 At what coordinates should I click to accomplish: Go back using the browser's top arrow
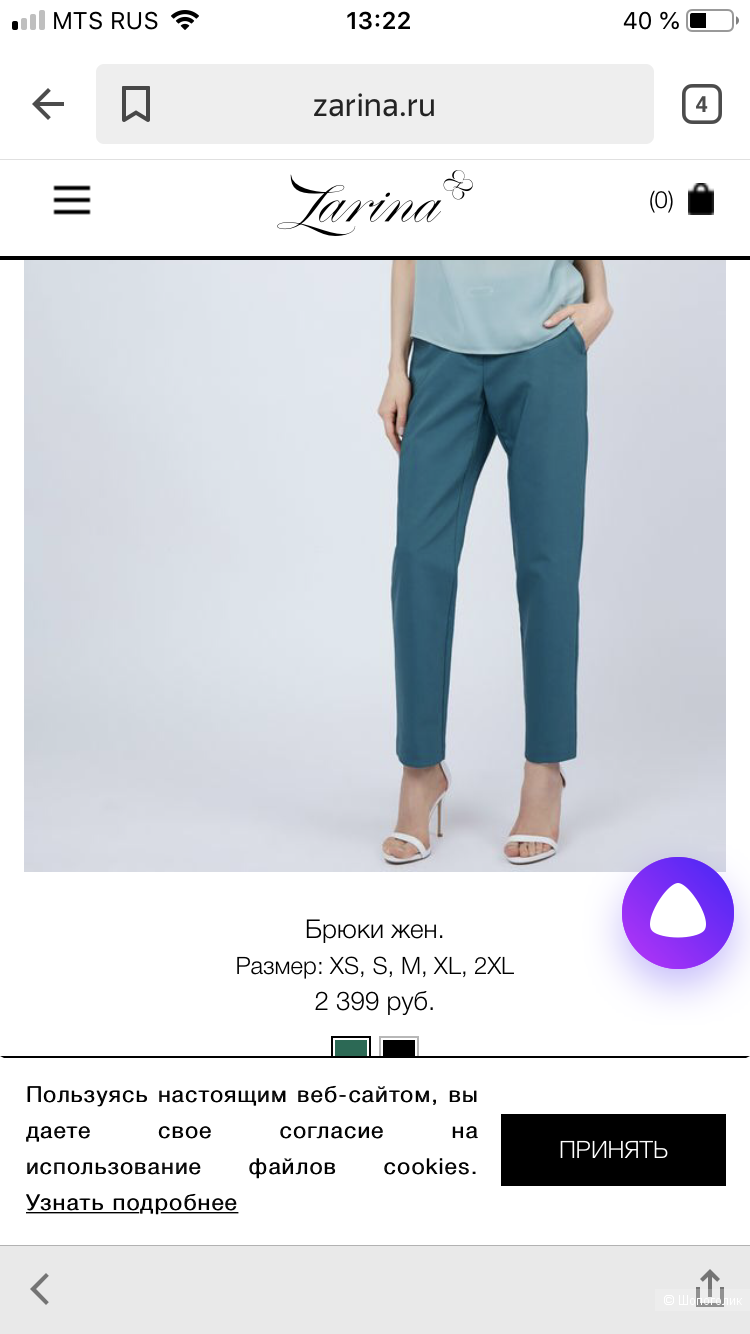(48, 104)
